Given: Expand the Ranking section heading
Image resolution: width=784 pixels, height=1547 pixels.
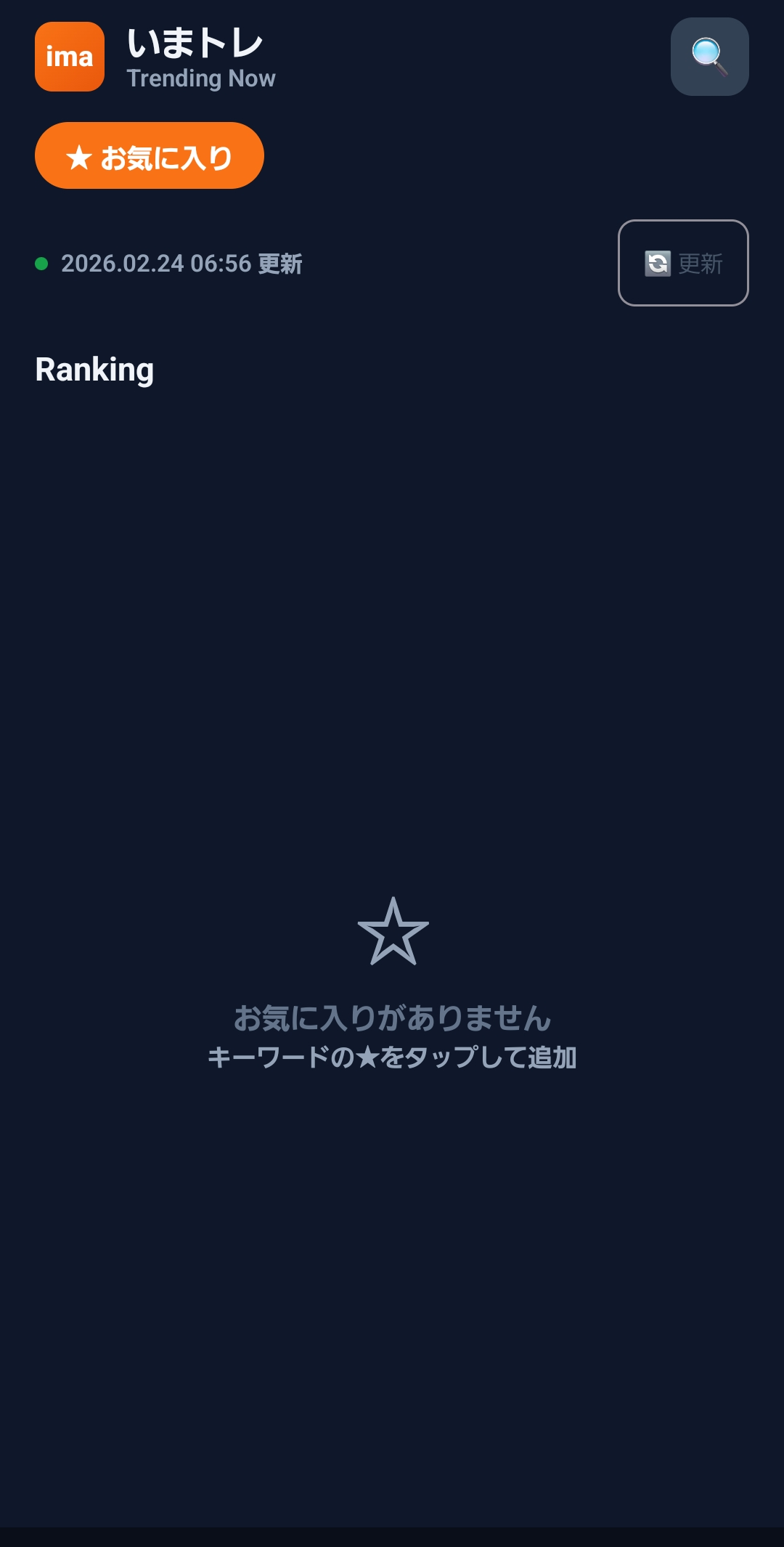Looking at the screenshot, I should [95, 370].
